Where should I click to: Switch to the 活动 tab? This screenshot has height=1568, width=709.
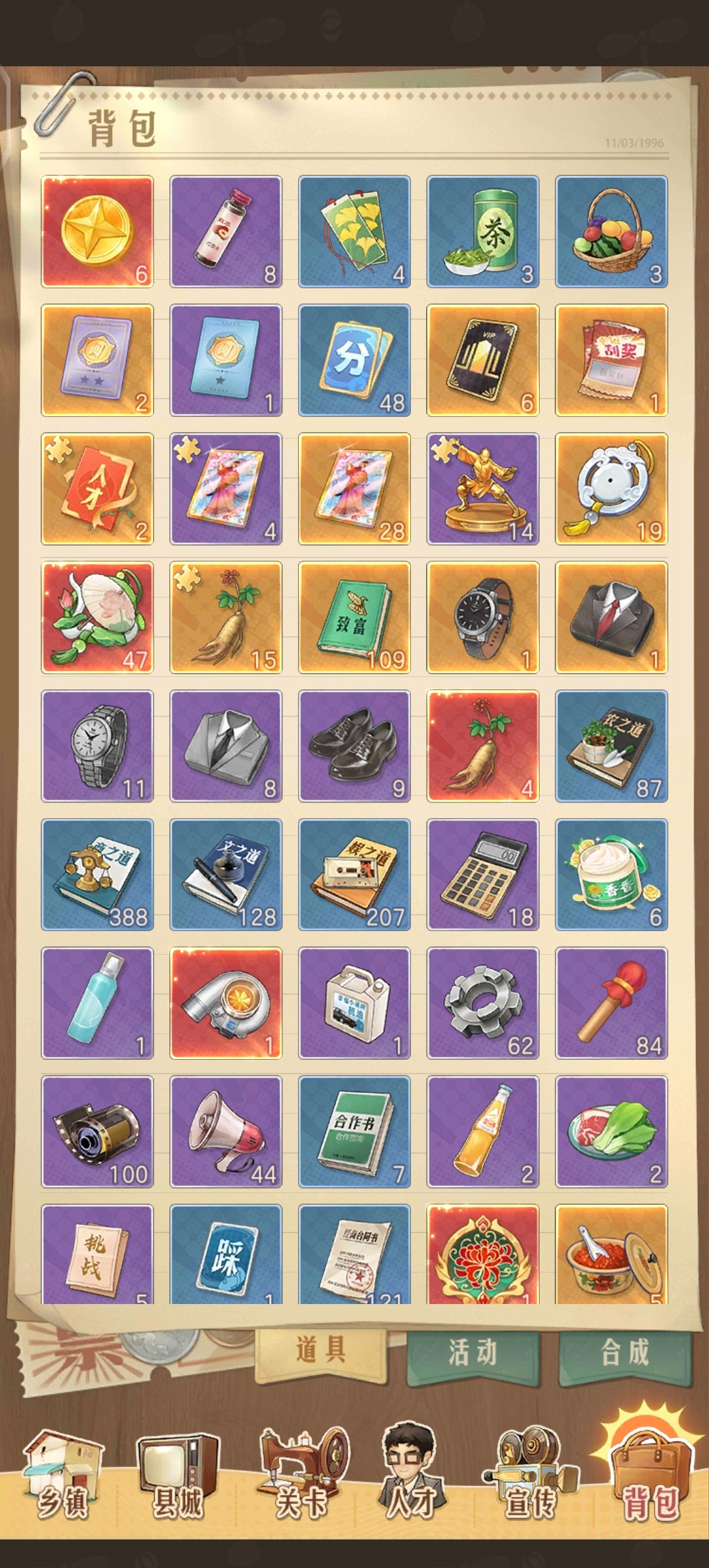tap(473, 1353)
